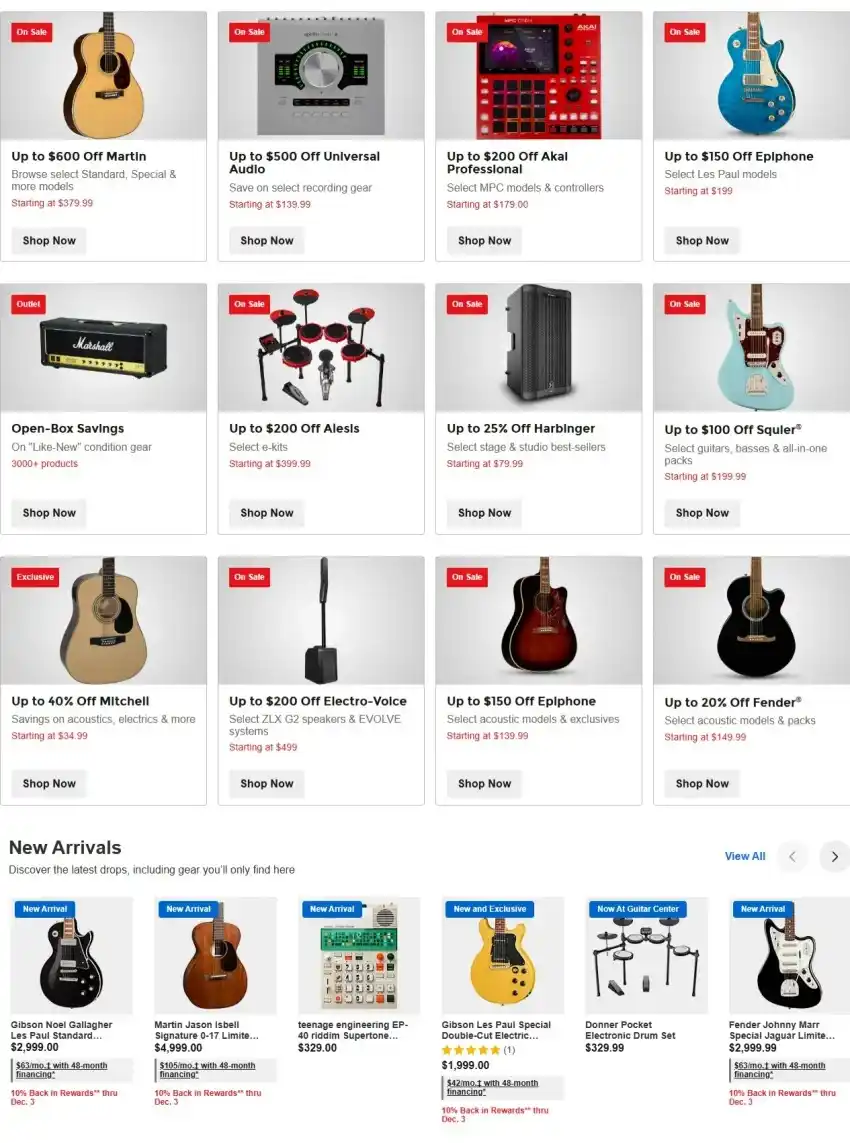850x1143 pixels.
Task: Tap Shop Now for Up to 20% Off Fender
Action: coord(702,783)
